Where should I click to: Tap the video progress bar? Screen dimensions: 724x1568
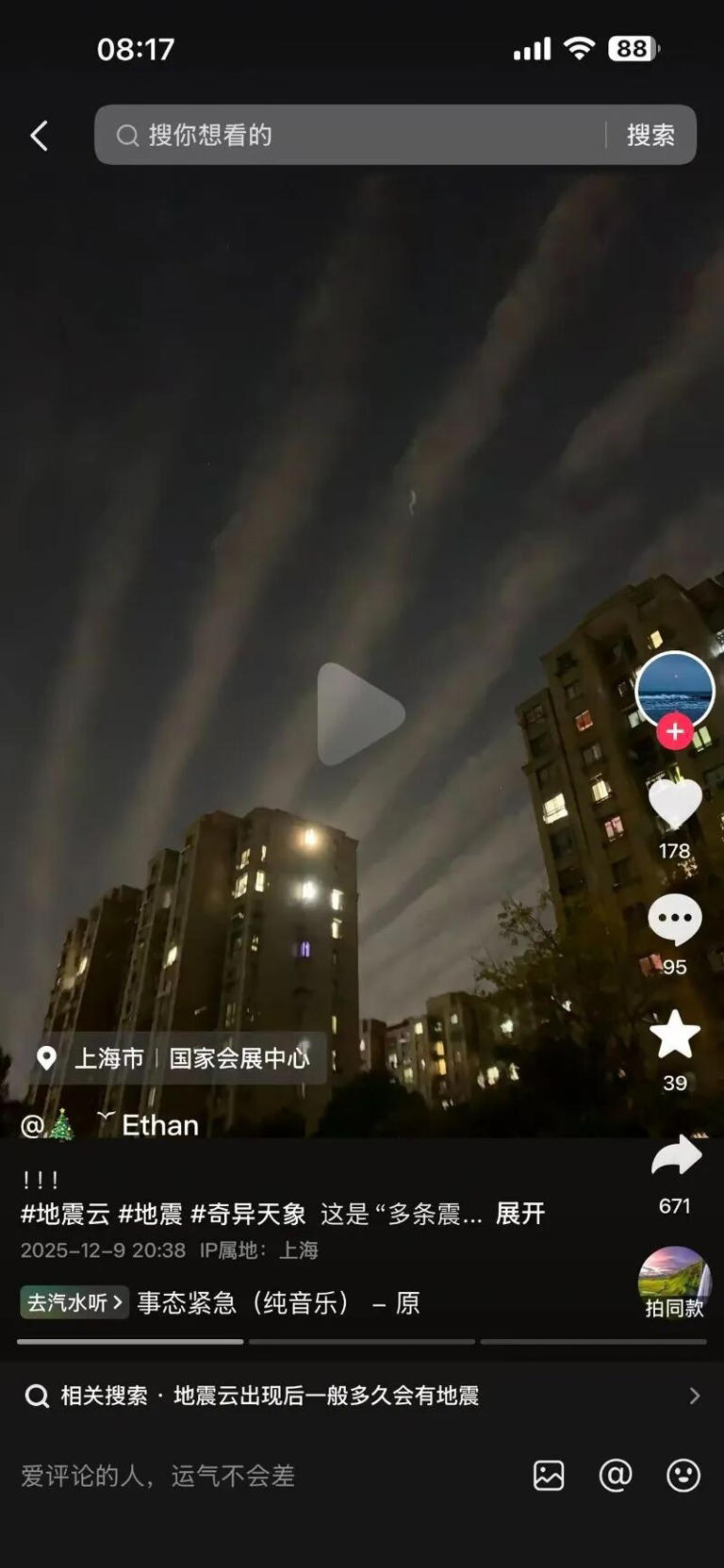pyautogui.click(x=362, y=1342)
